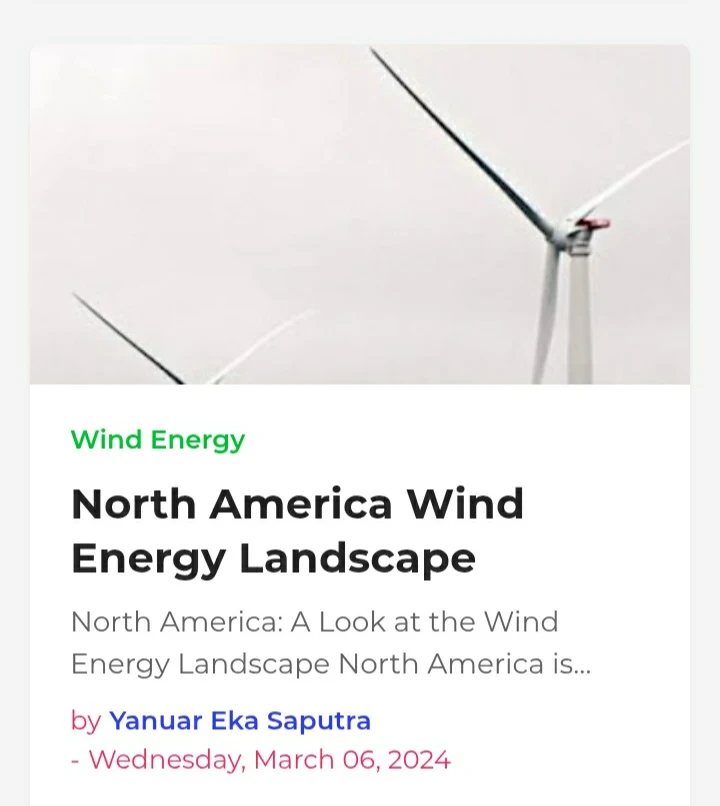The height and width of the screenshot is (806, 720).
Task: Open the Wind Energy category
Action: point(158,440)
